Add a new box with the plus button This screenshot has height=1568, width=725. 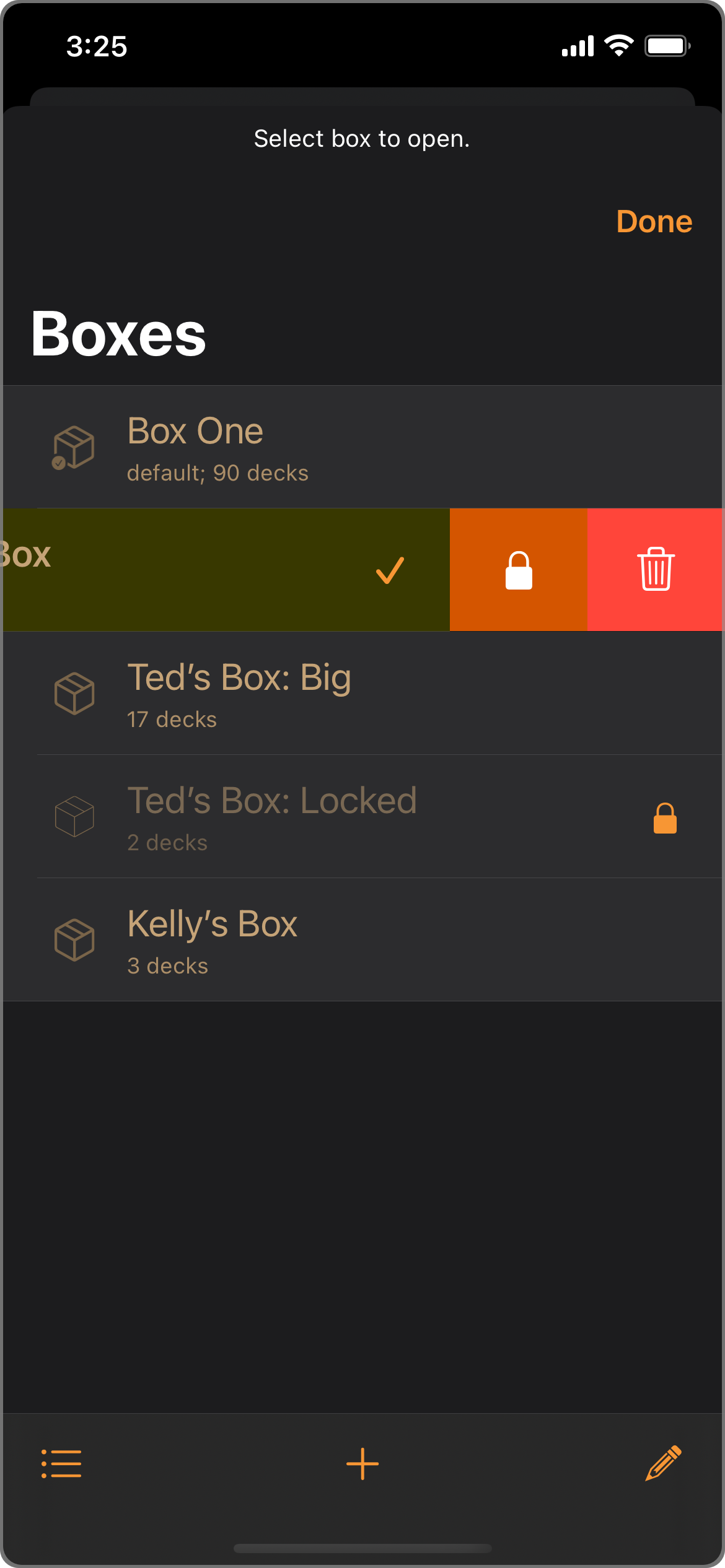tap(362, 1463)
